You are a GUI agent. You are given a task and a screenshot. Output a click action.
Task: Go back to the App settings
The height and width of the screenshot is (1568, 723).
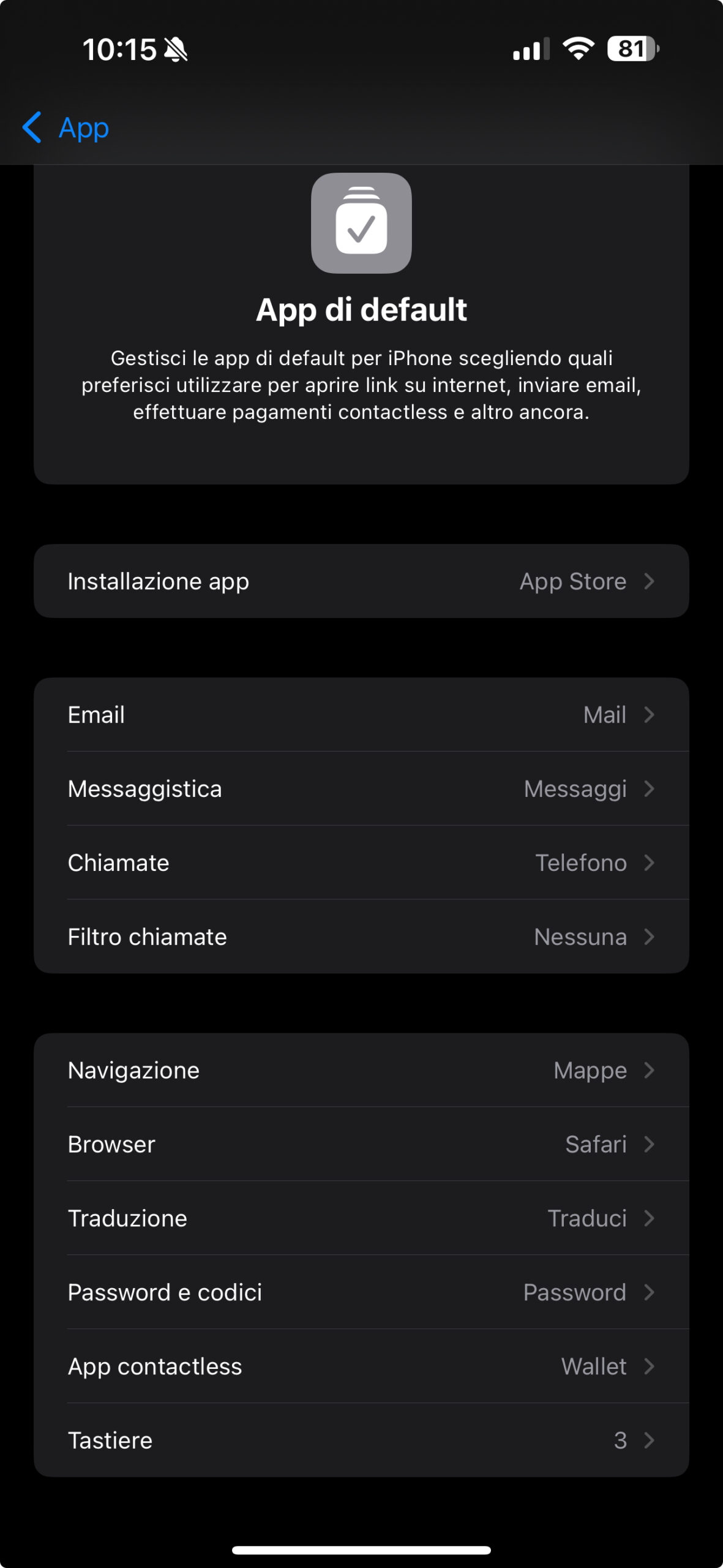(x=66, y=127)
